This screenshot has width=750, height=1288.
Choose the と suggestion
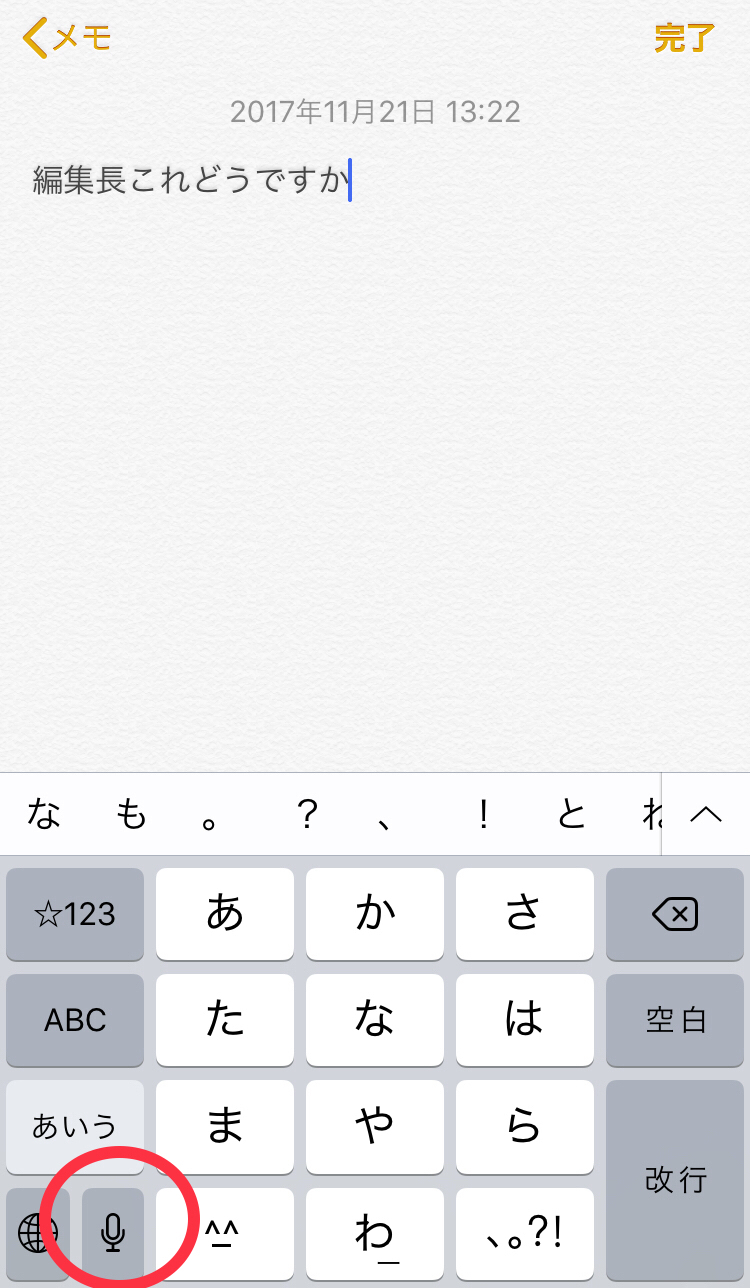pos(571,816)
